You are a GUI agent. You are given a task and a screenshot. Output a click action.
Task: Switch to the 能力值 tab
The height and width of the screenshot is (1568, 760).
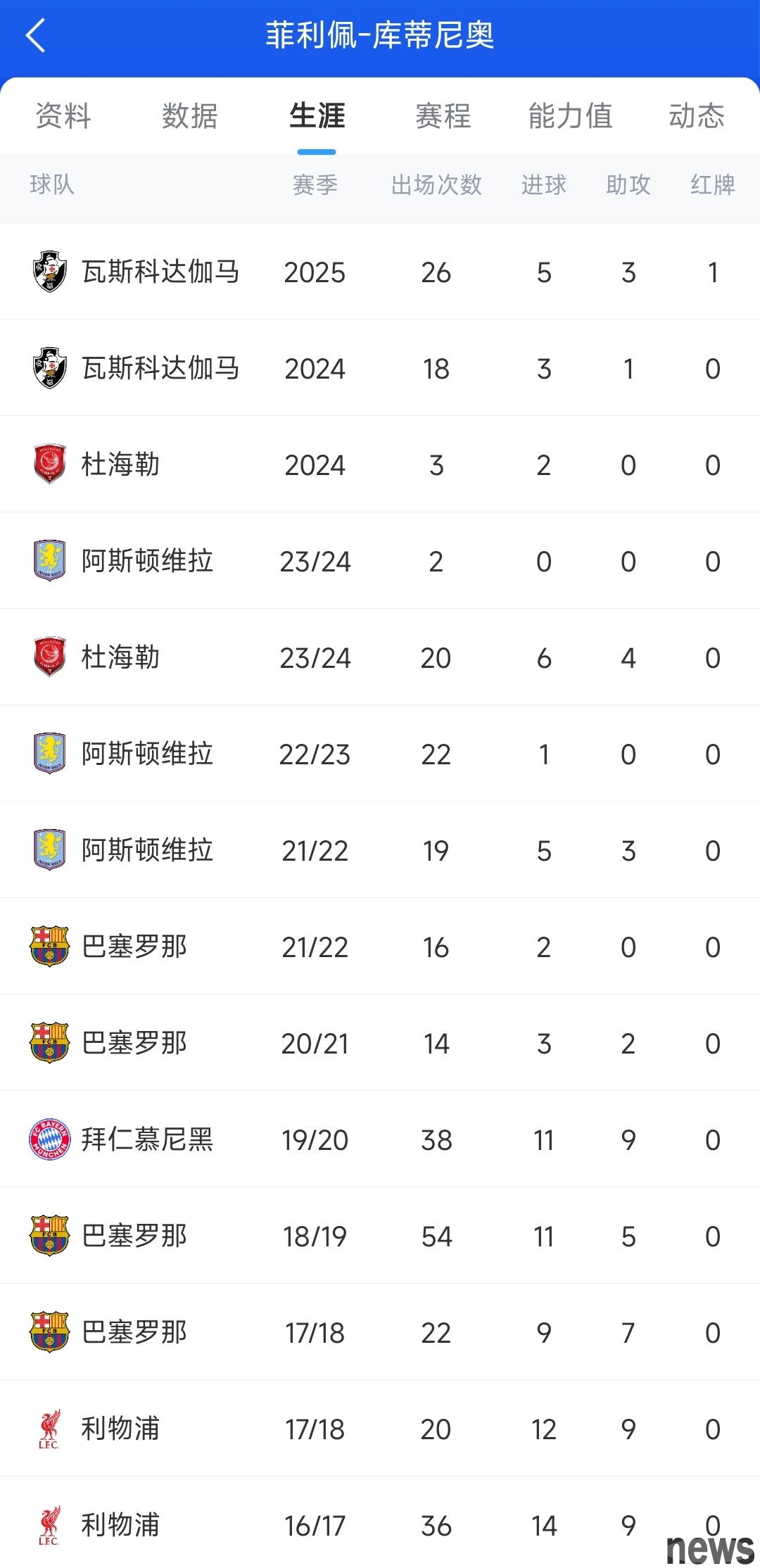[570, 116]
